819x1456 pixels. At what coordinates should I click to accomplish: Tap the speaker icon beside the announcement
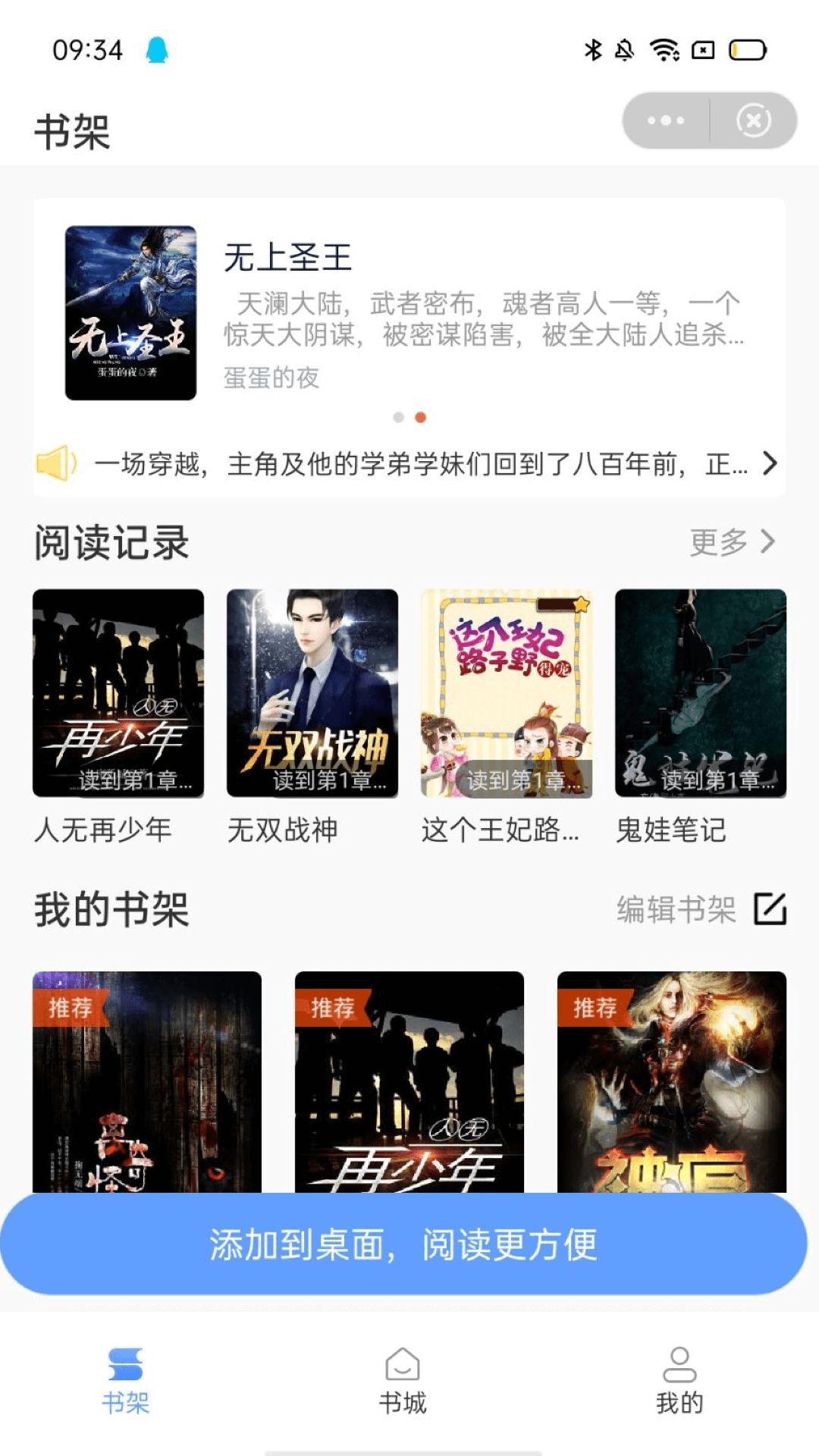pyautogui.click(x=56, y=463)
